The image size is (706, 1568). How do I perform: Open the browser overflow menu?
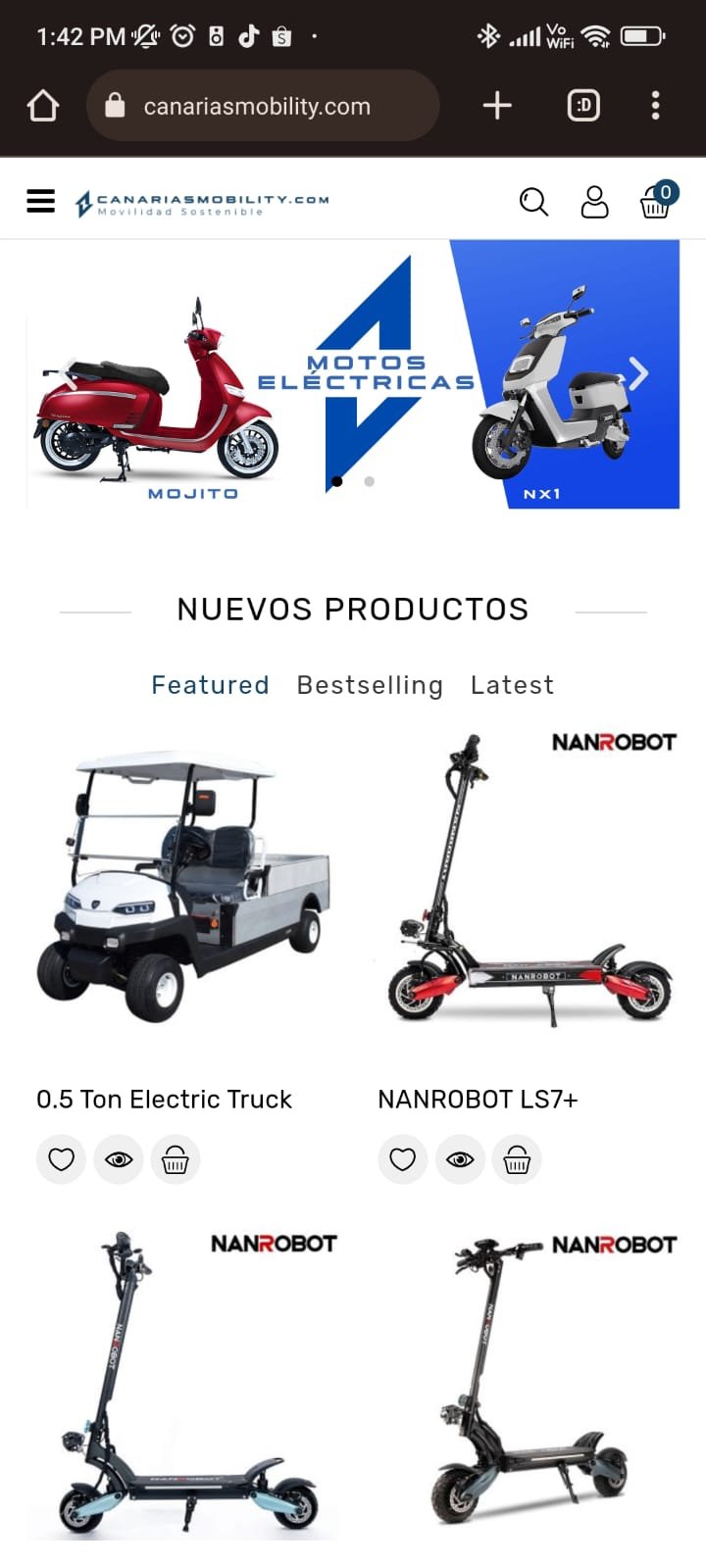click(655, 106)
